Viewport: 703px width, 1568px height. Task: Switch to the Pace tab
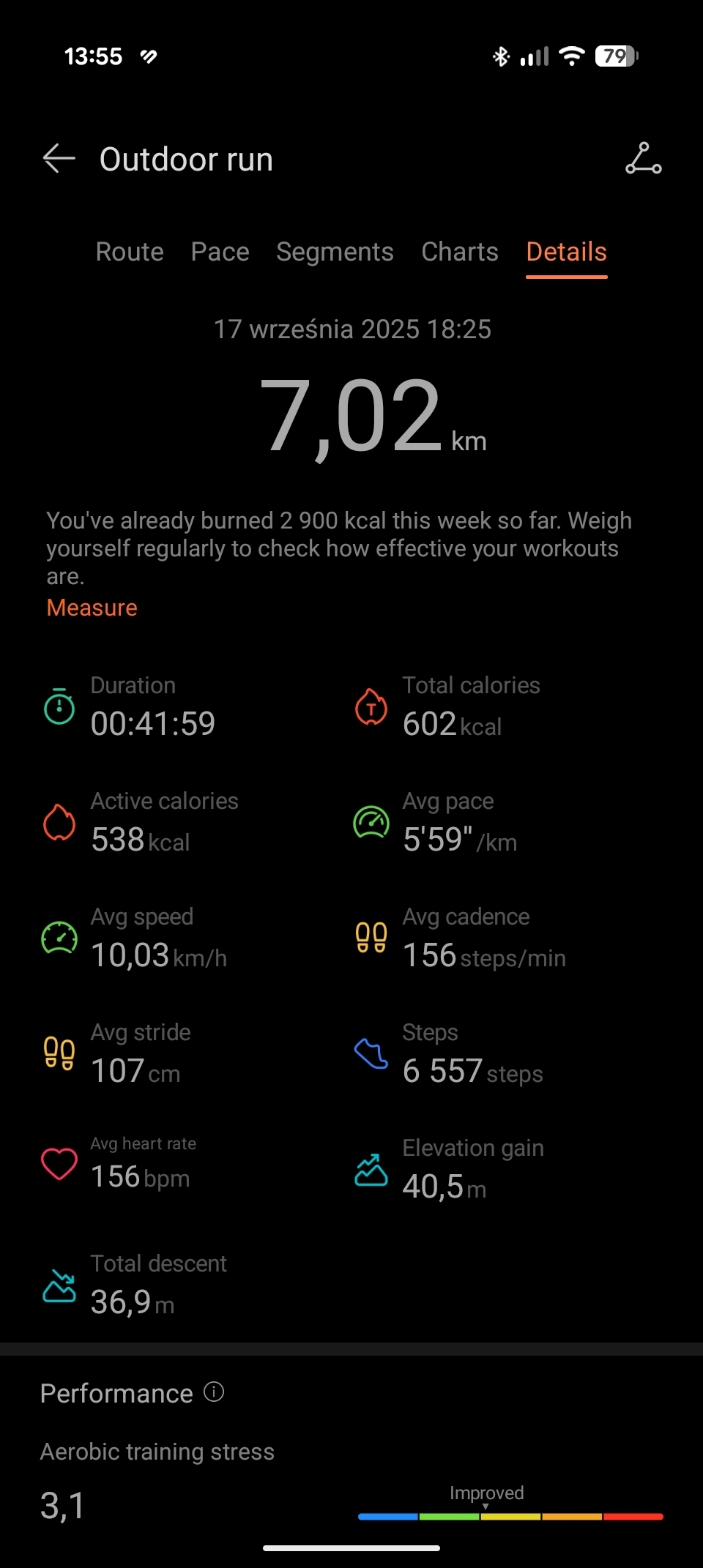coord(220,252)
